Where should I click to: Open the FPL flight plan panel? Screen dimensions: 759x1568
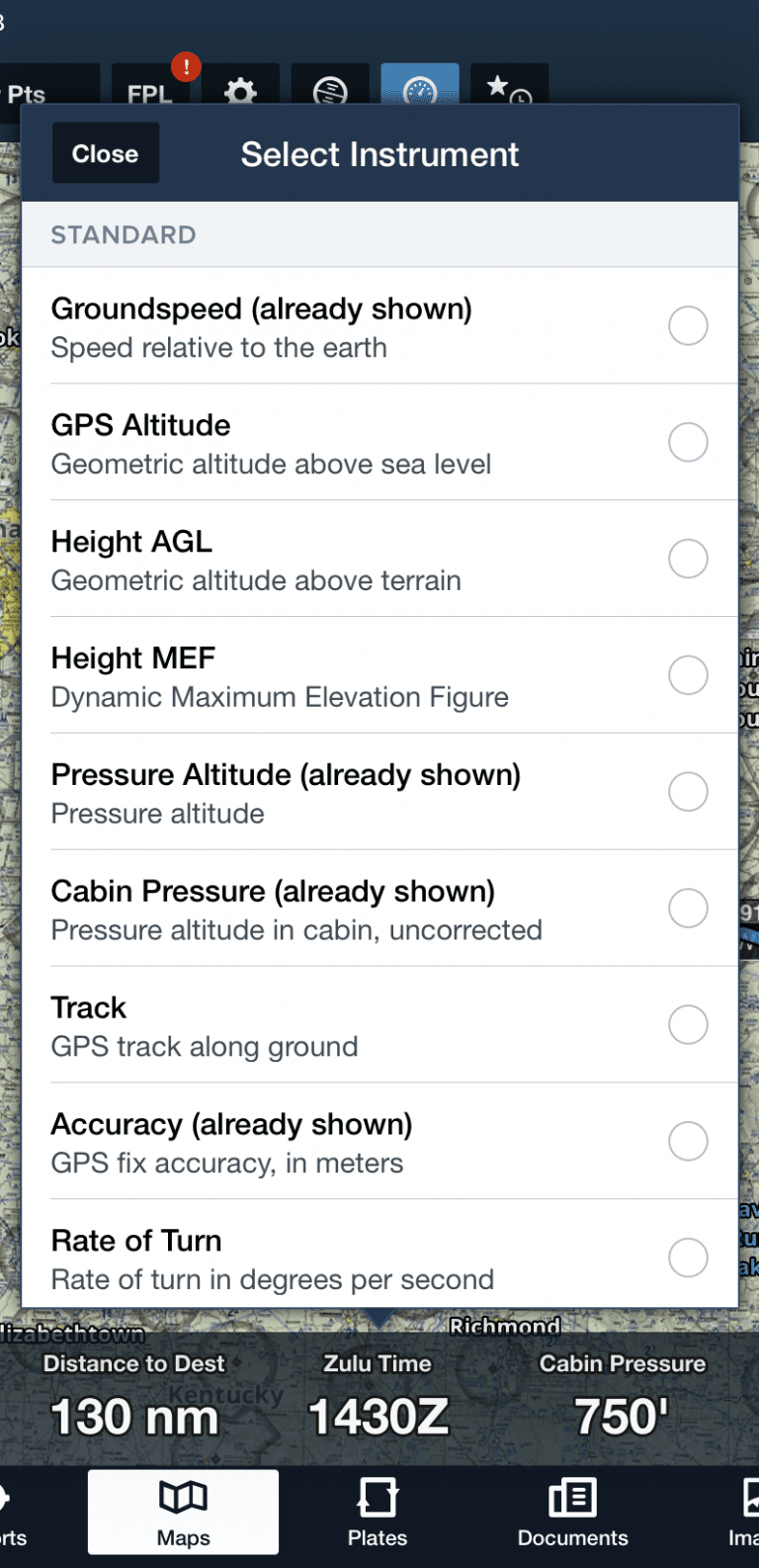tap(149, 93)
